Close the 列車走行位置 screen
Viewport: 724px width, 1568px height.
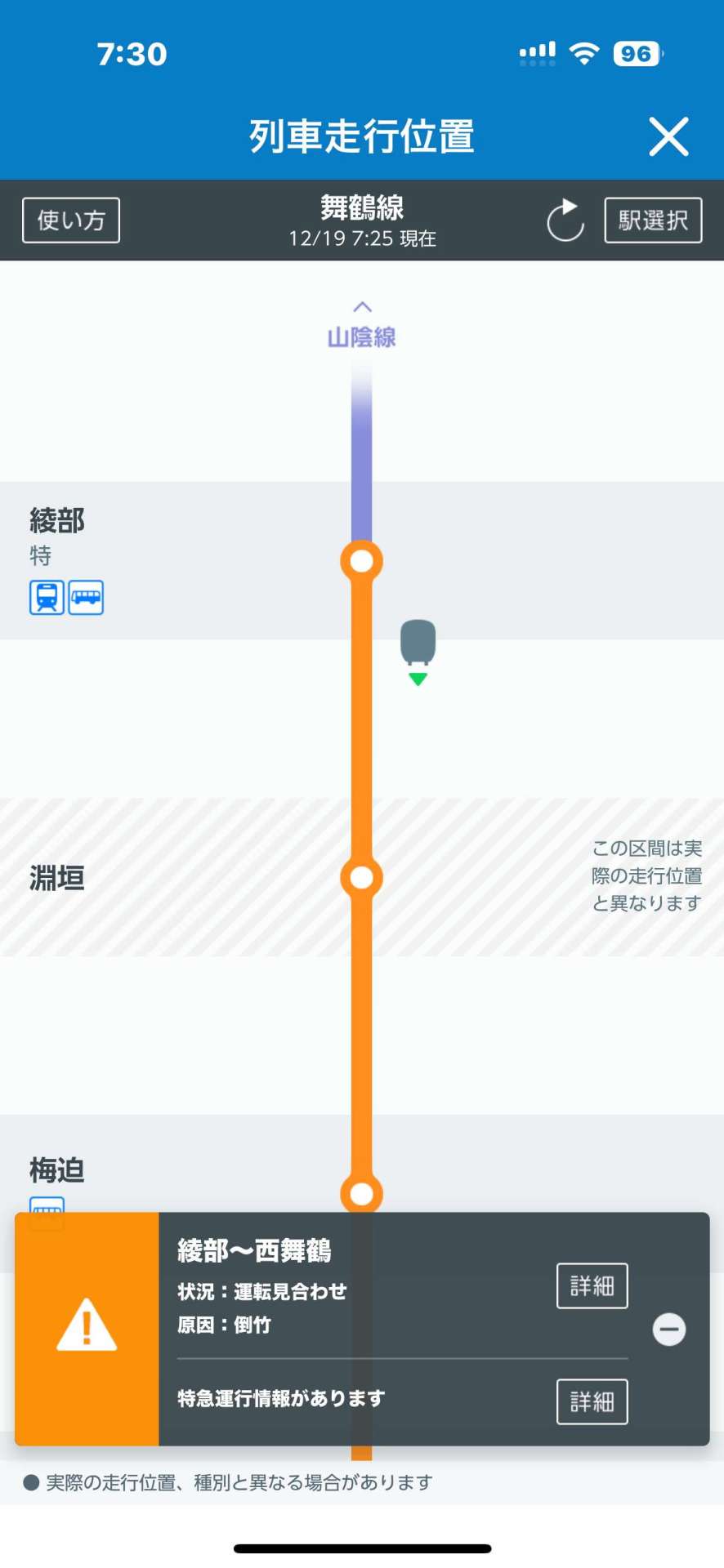pyautogui.click(x=668, y=136)
